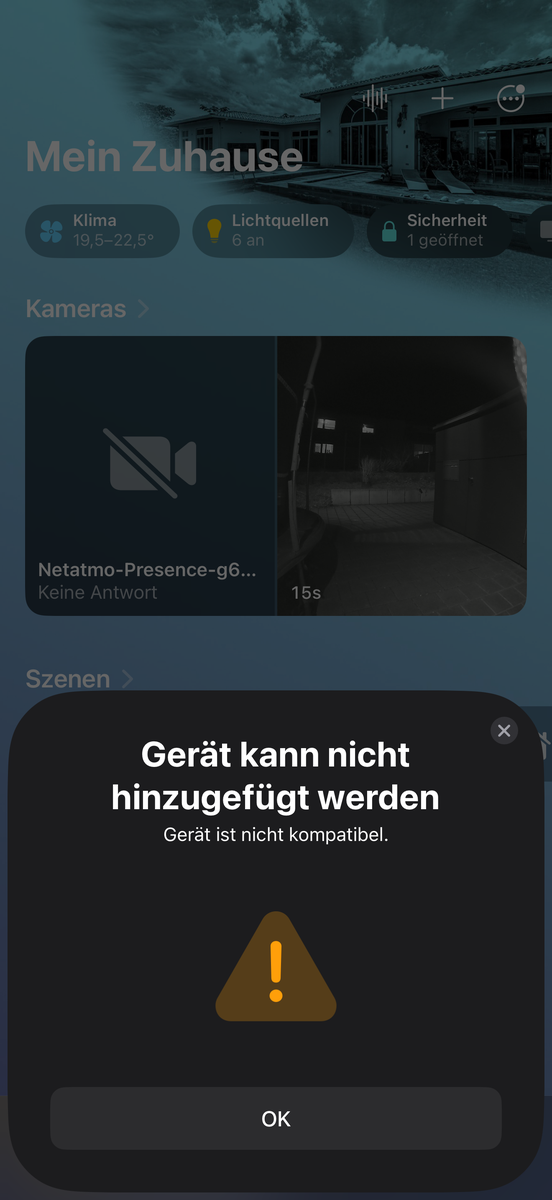Tap the plus icon to add a device

tap(442, 98)
